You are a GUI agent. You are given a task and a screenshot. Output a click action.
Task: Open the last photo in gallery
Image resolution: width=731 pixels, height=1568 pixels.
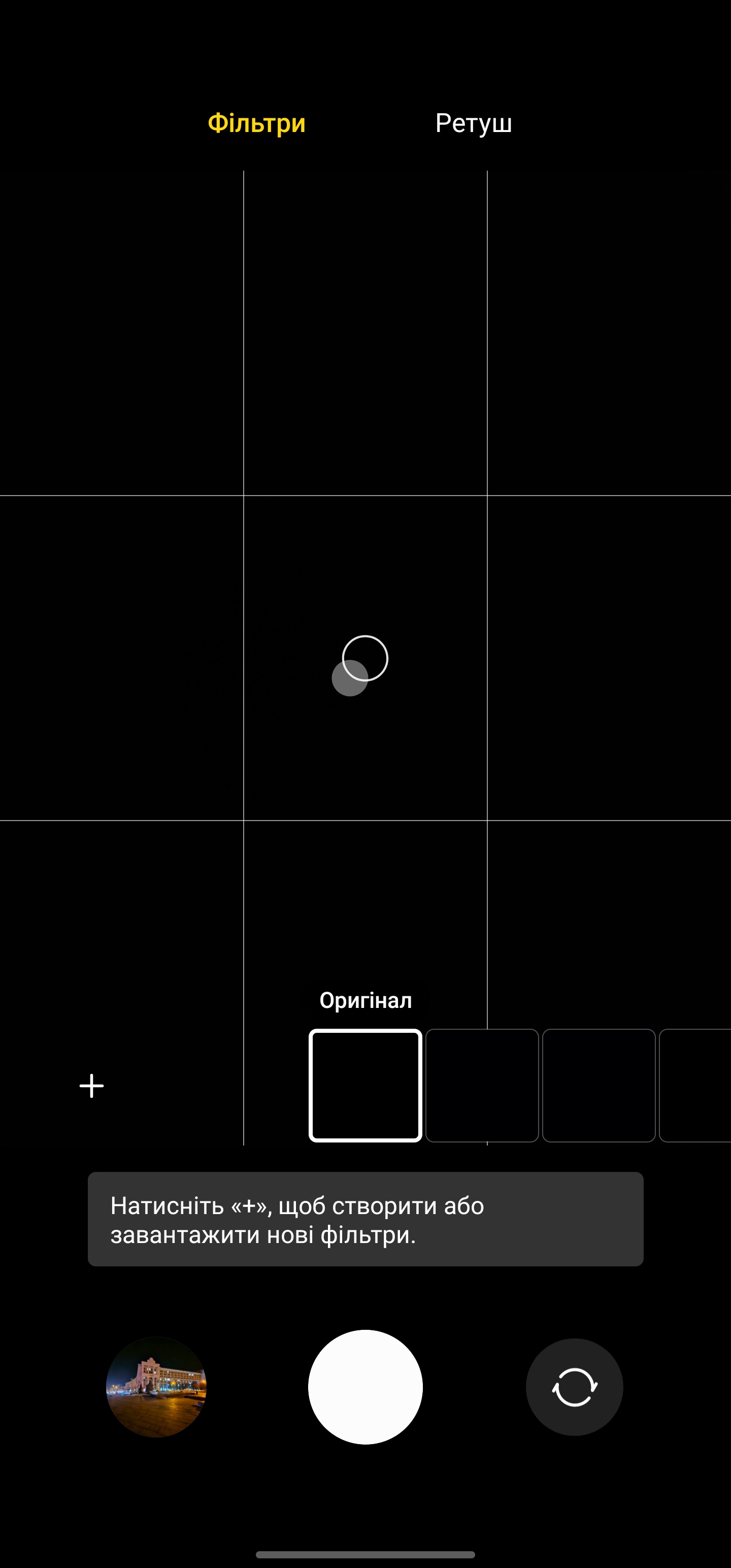[x=156, y=1387]
